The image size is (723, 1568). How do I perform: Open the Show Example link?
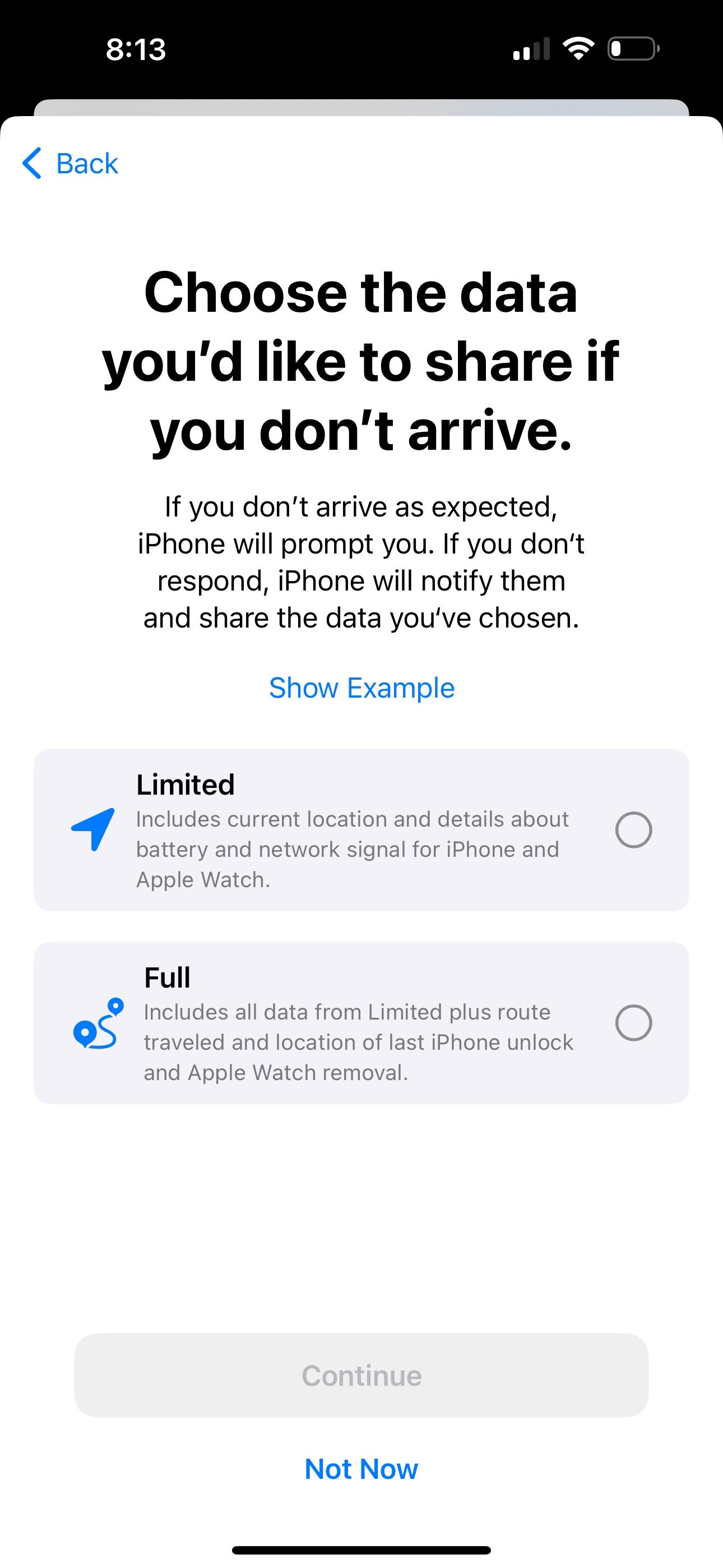[361, 688]
